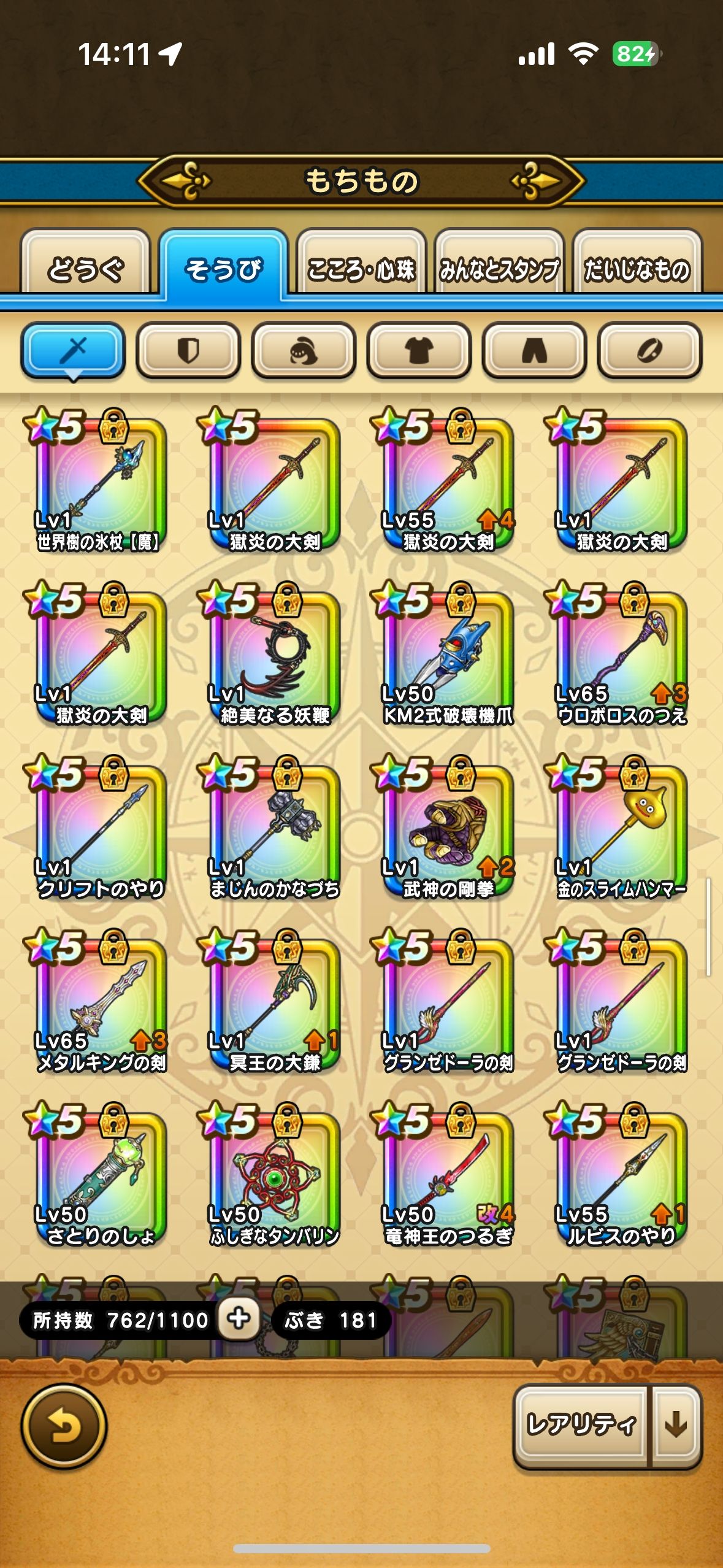Image resolution: width=723 pixels, height=1568 pixels.
Task: Select the helmet equipment filter
Action: click(x=304, y=350)
